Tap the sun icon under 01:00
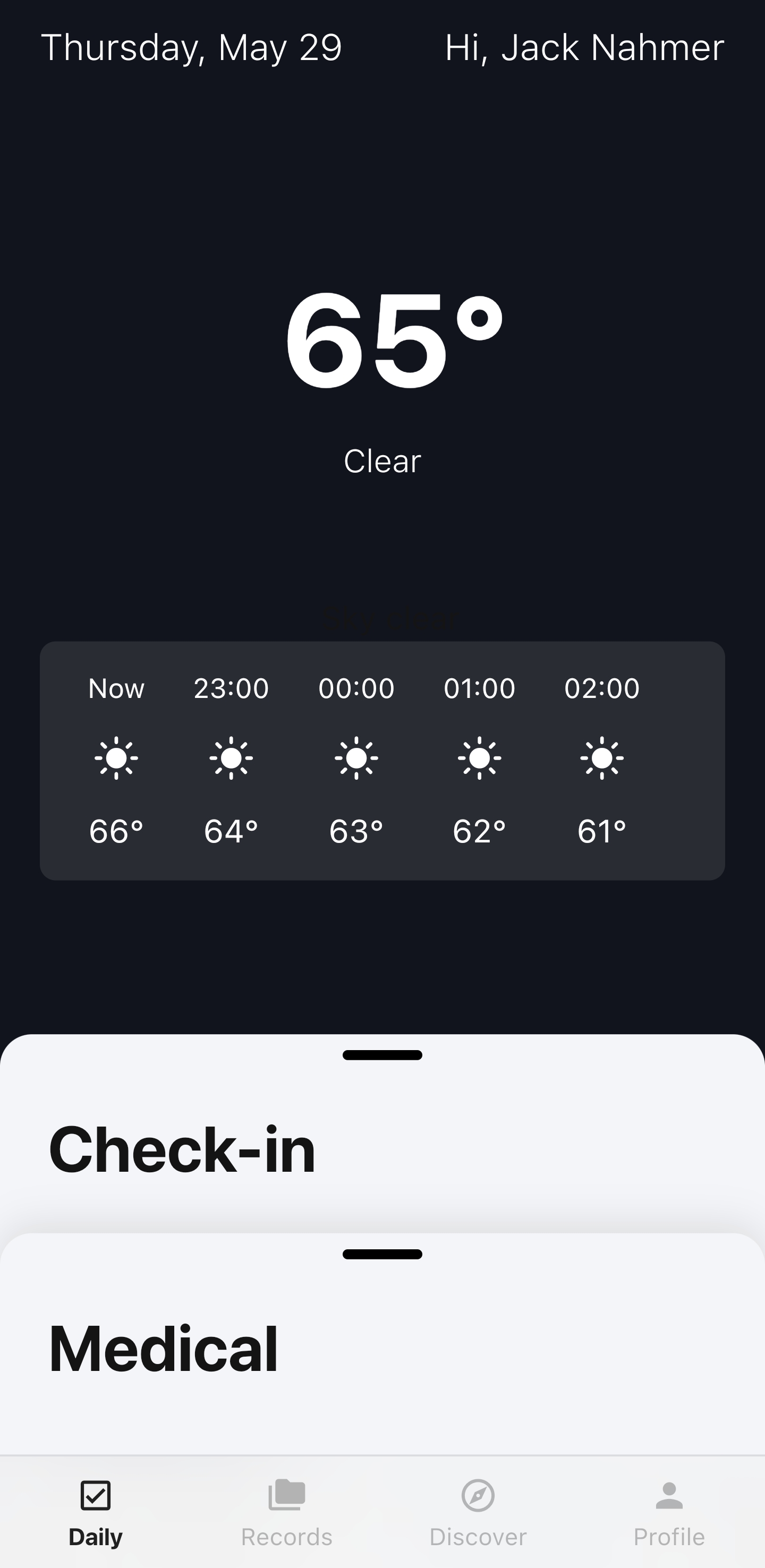Viewport: 765px width, 1568px height. coord(478,758)
